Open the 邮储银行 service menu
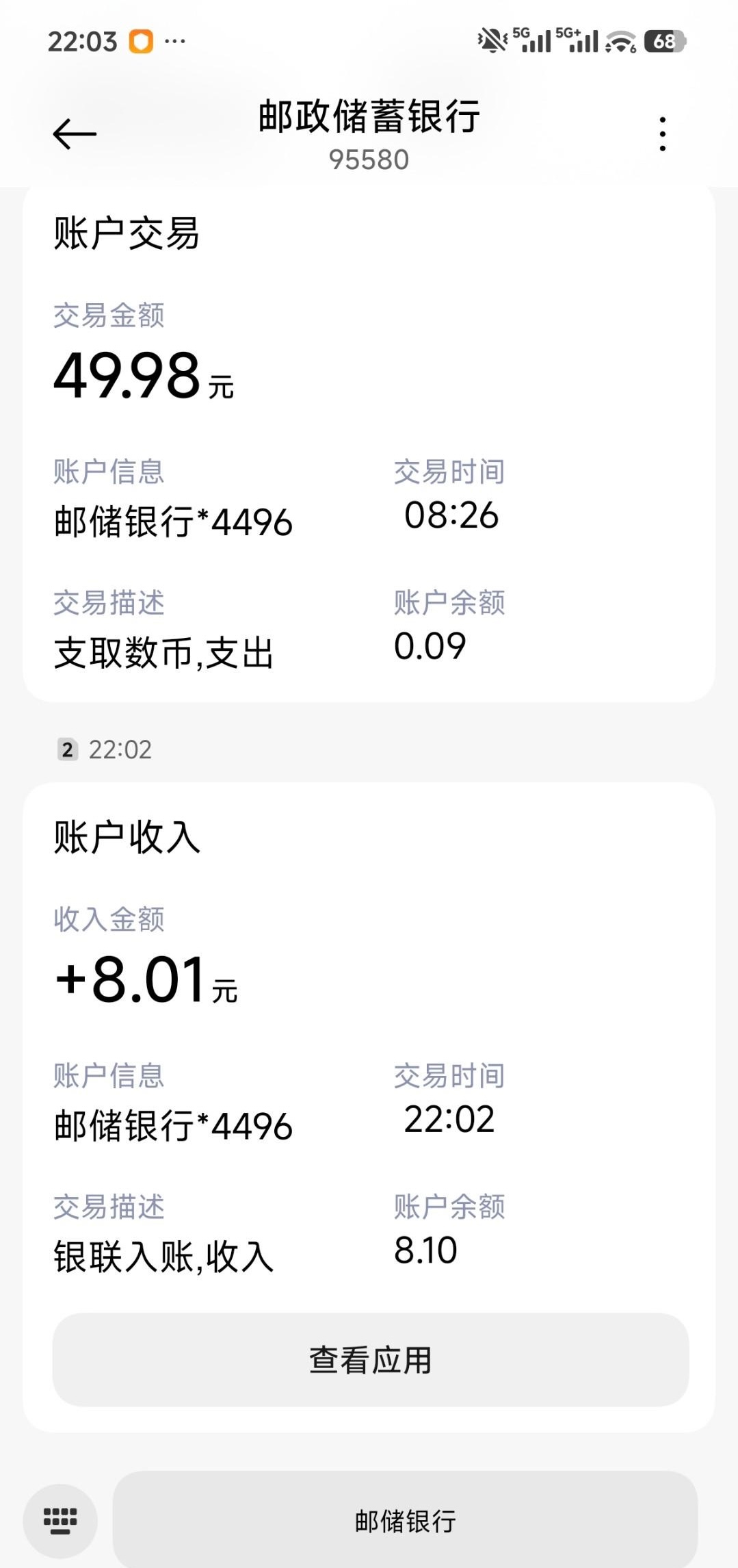Image resolution: width=738 pixels, height=1568 pixels. (x=405, y=1520)
